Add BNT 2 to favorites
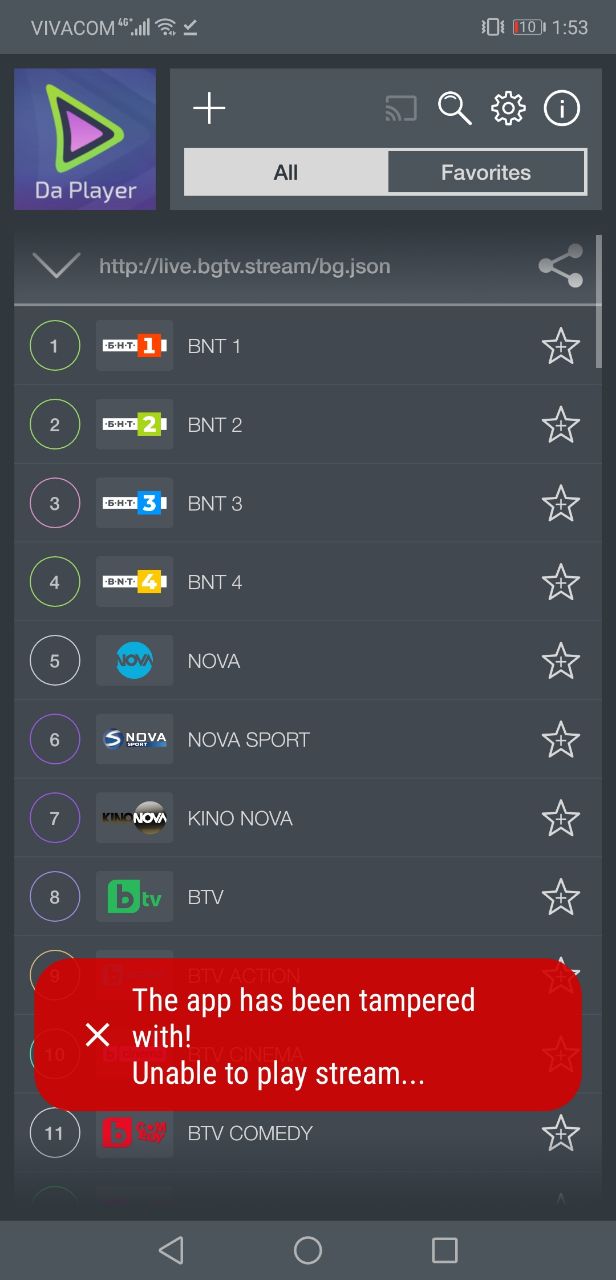Image resolution: width=616 pixels, height=1280 pixels. pyautogui.click(x=560, y=425)
